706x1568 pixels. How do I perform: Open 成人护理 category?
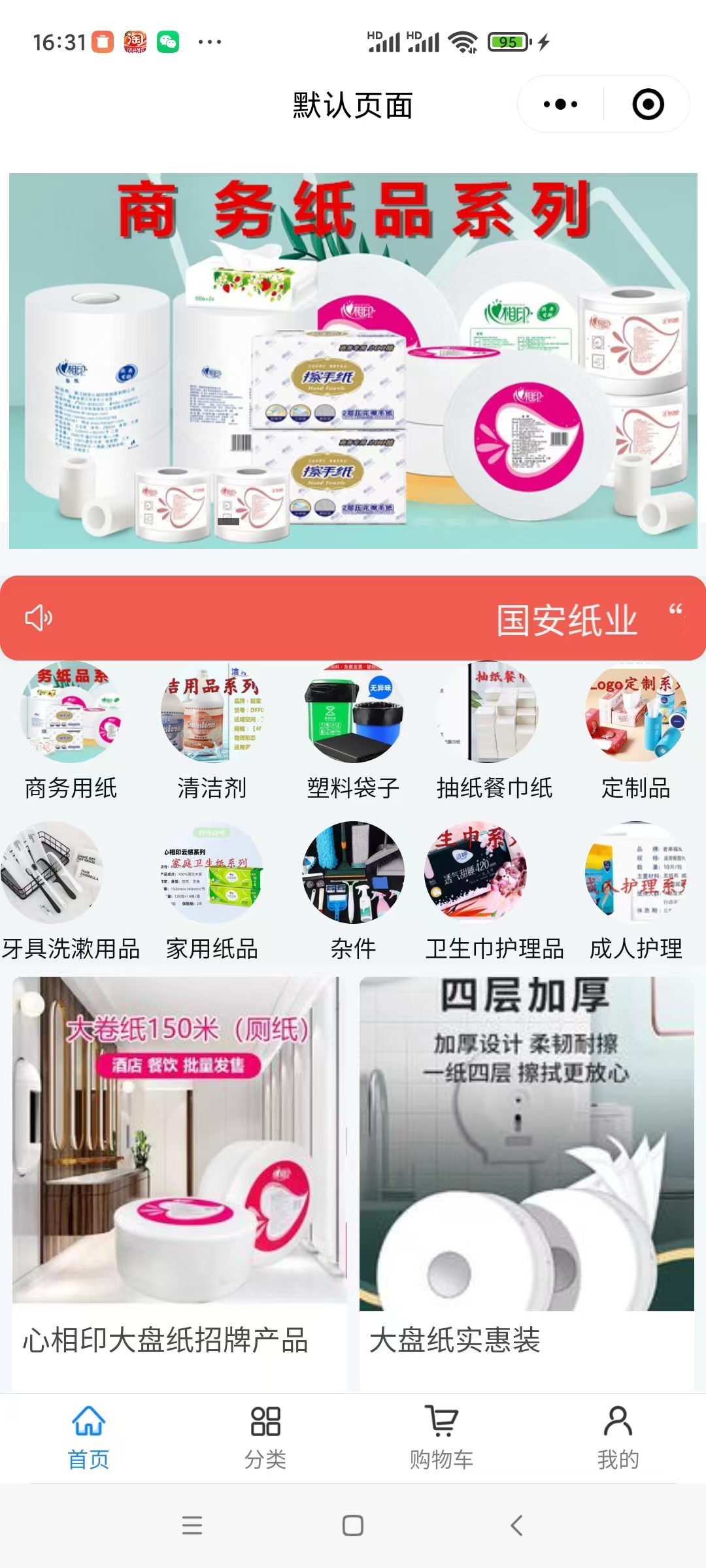635,892
